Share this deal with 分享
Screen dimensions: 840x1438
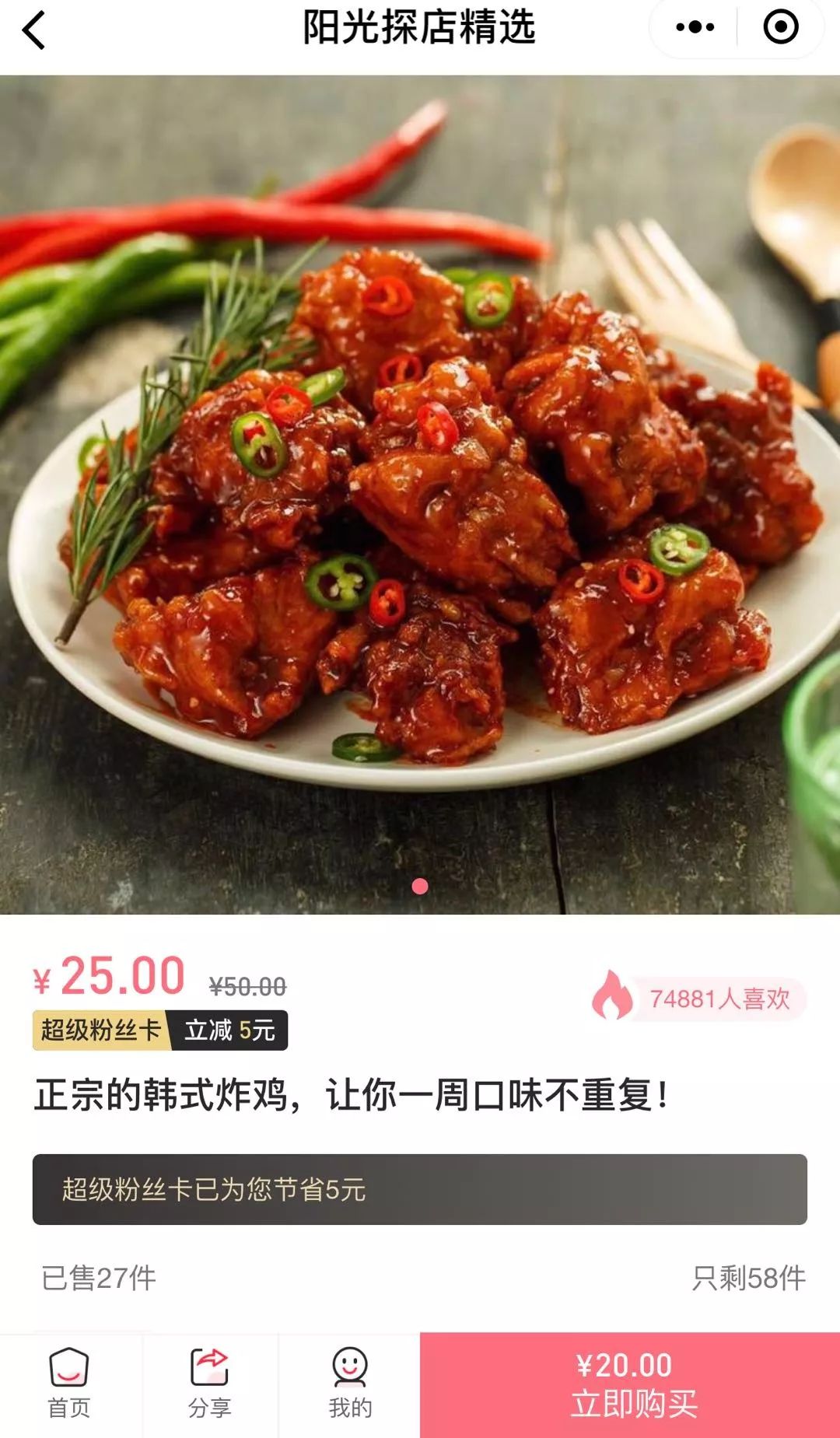click(209, 1384)
